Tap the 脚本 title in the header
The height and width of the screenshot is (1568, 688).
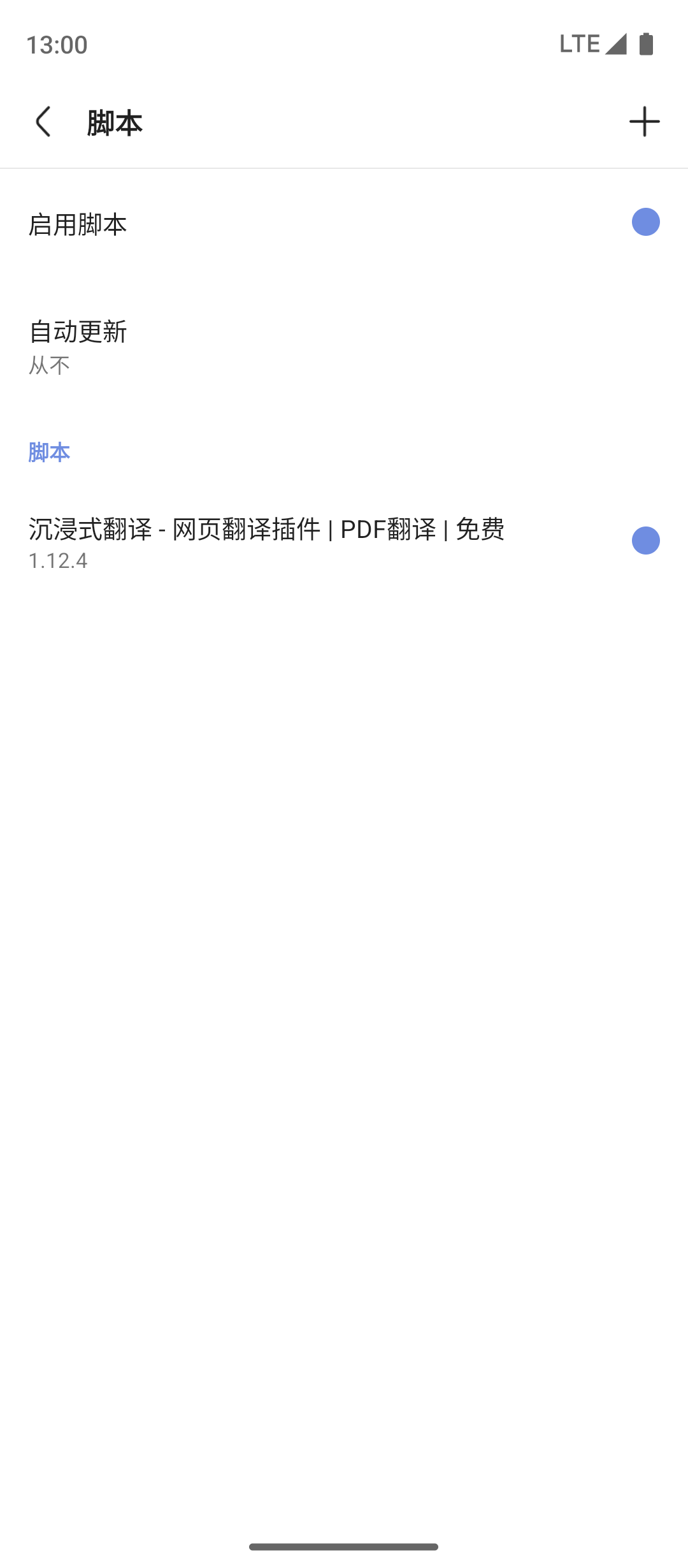coord(115,122)
